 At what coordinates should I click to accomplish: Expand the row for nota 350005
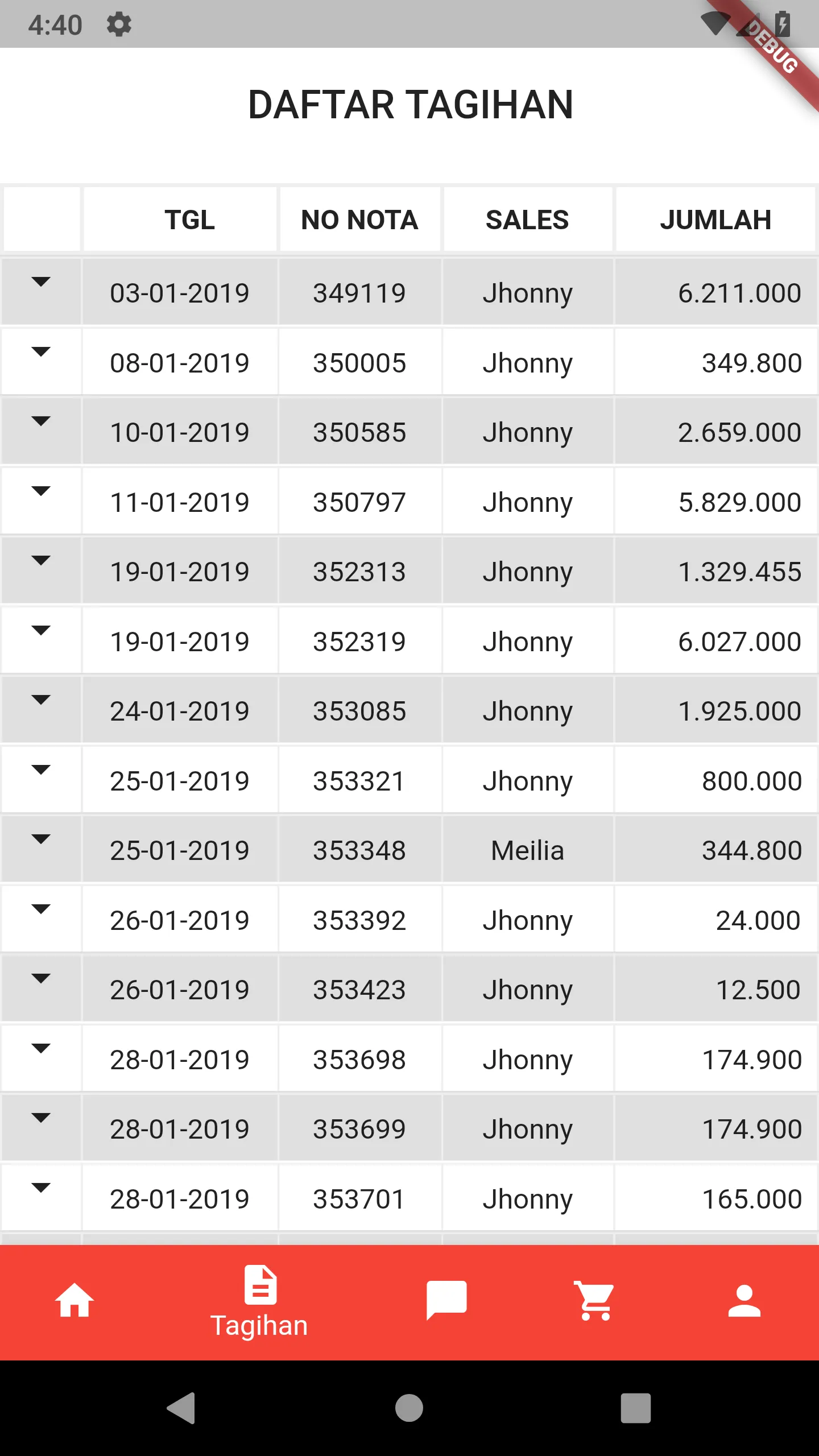tap(41, 352)
